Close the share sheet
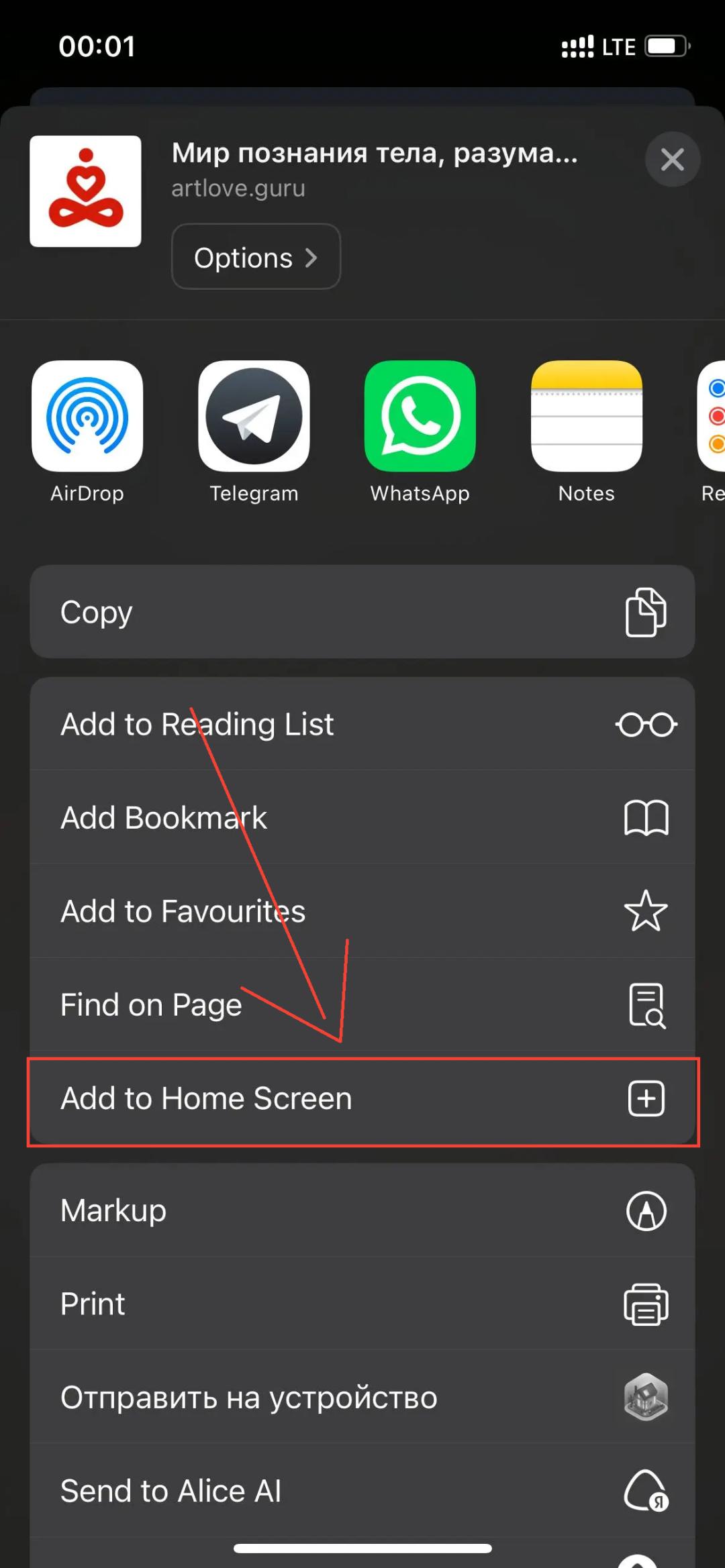The image size is (725, 1568). [x=672, y=160]
